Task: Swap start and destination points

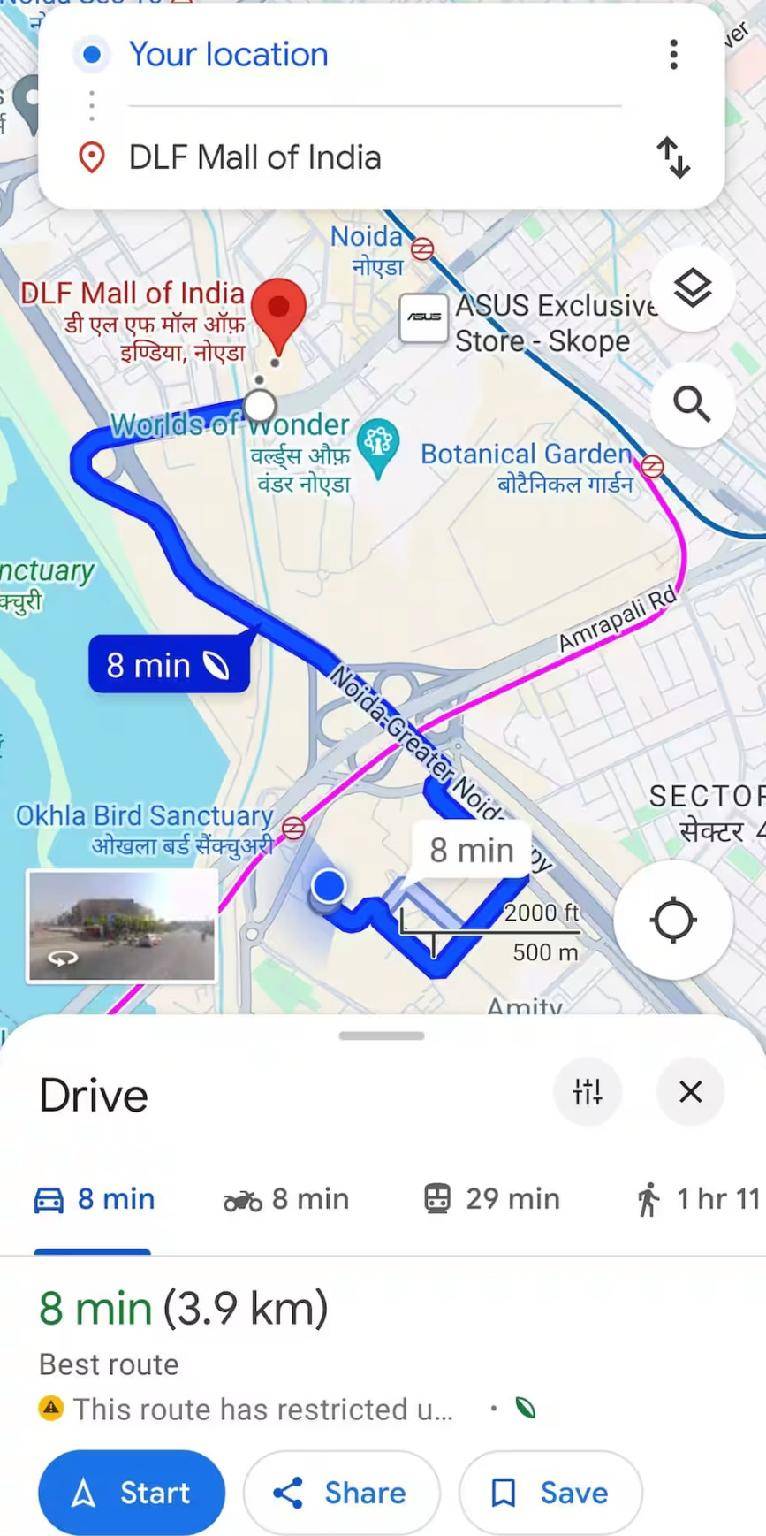Action: tap(674, 158)
